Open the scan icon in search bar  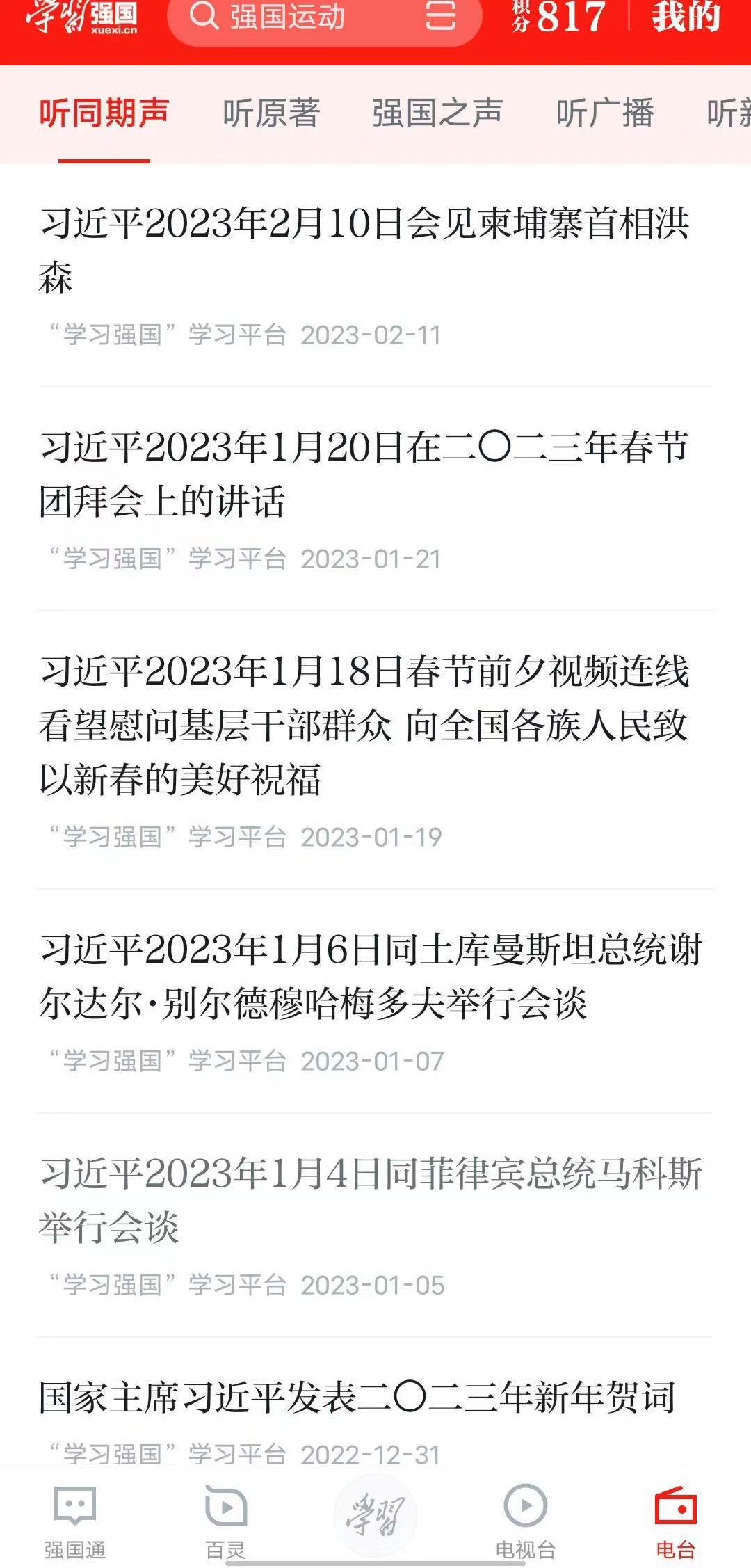pos(440,17)
